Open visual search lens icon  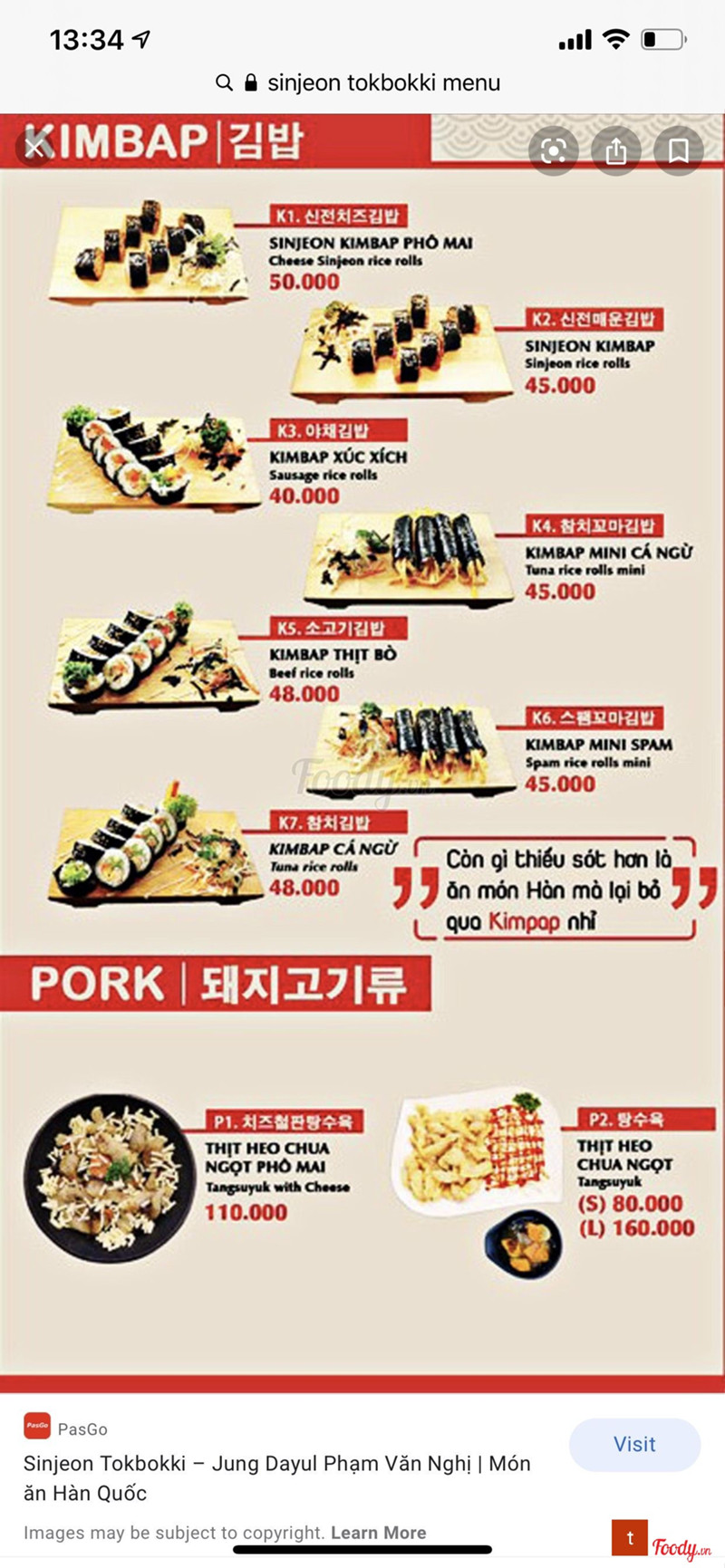point(553,150)
